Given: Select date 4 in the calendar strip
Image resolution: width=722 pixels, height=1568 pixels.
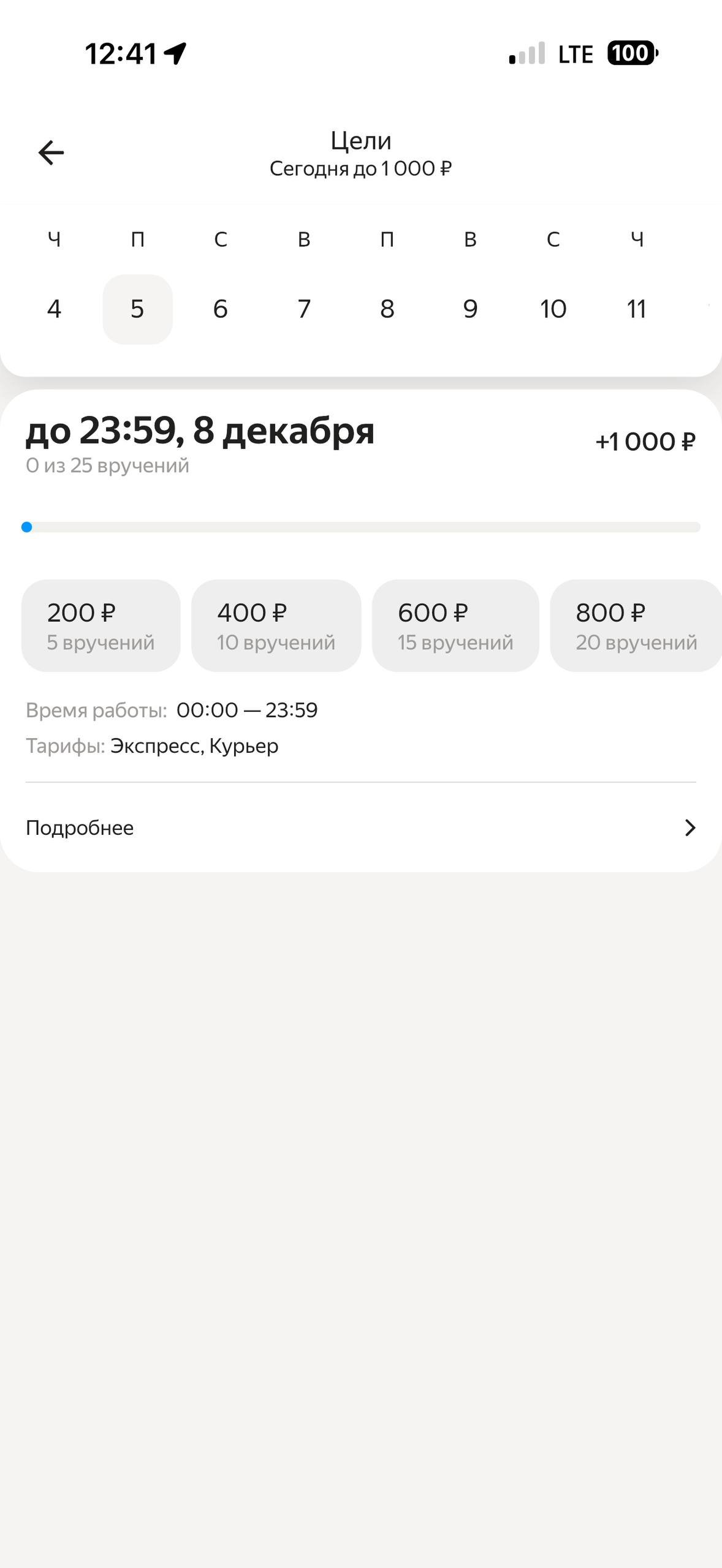Looking at the screenshot, I should pos(54,309).
